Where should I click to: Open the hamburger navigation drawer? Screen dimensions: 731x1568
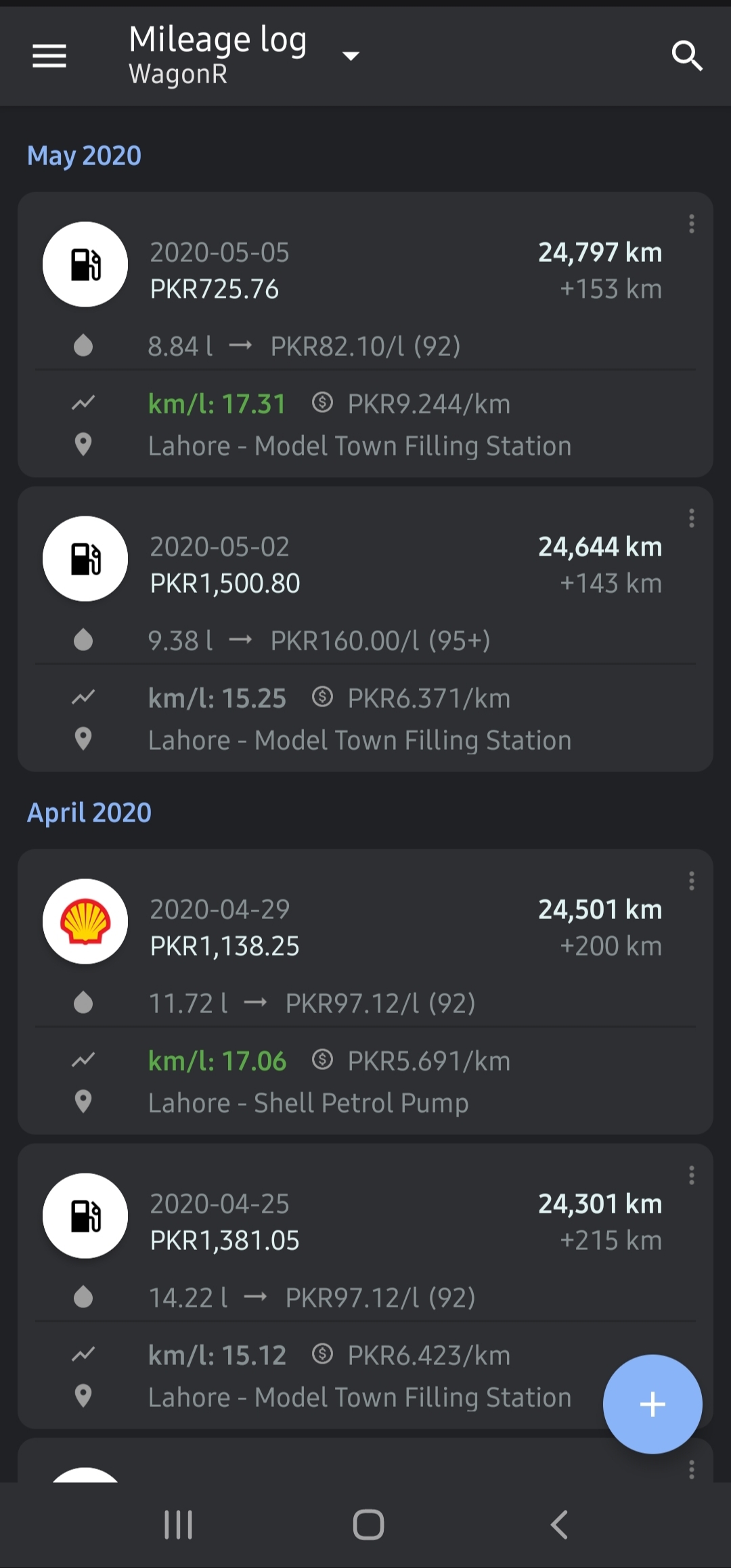pos(49,56)
